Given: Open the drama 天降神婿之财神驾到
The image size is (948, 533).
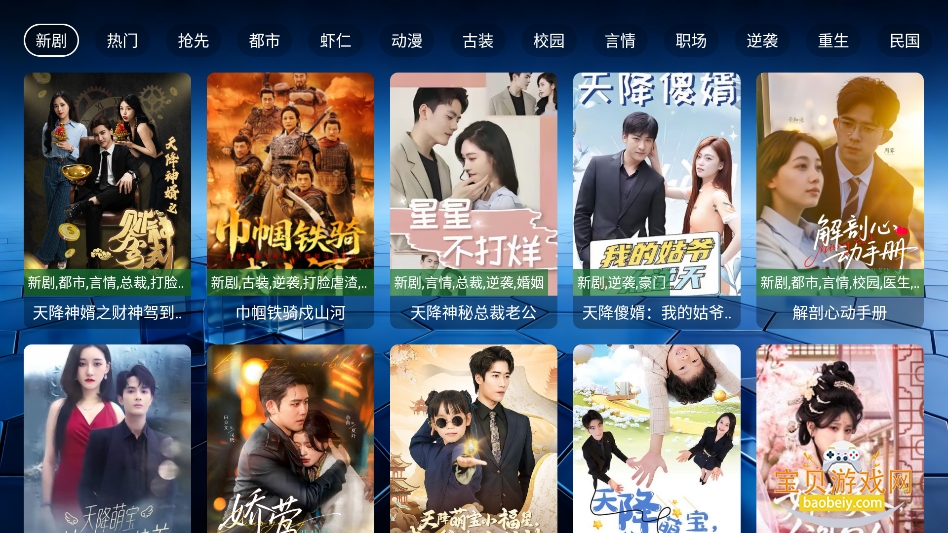Looking at the screenshot, I should [x=107, y=190].
